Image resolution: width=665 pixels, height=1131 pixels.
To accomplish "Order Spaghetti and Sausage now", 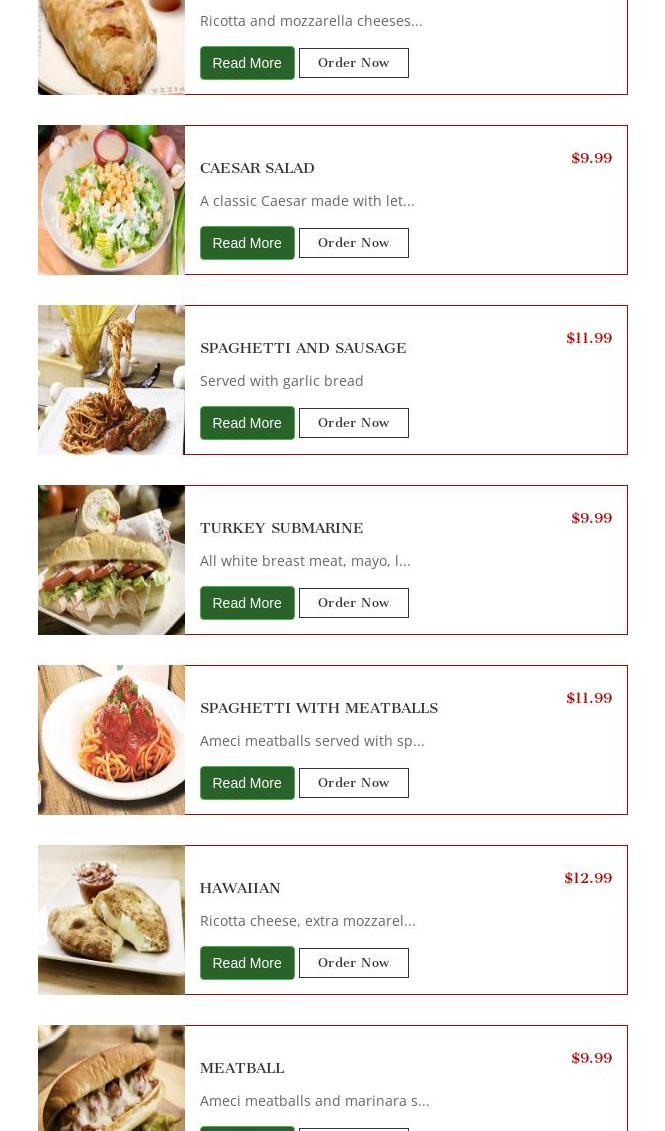I will 353,423.
